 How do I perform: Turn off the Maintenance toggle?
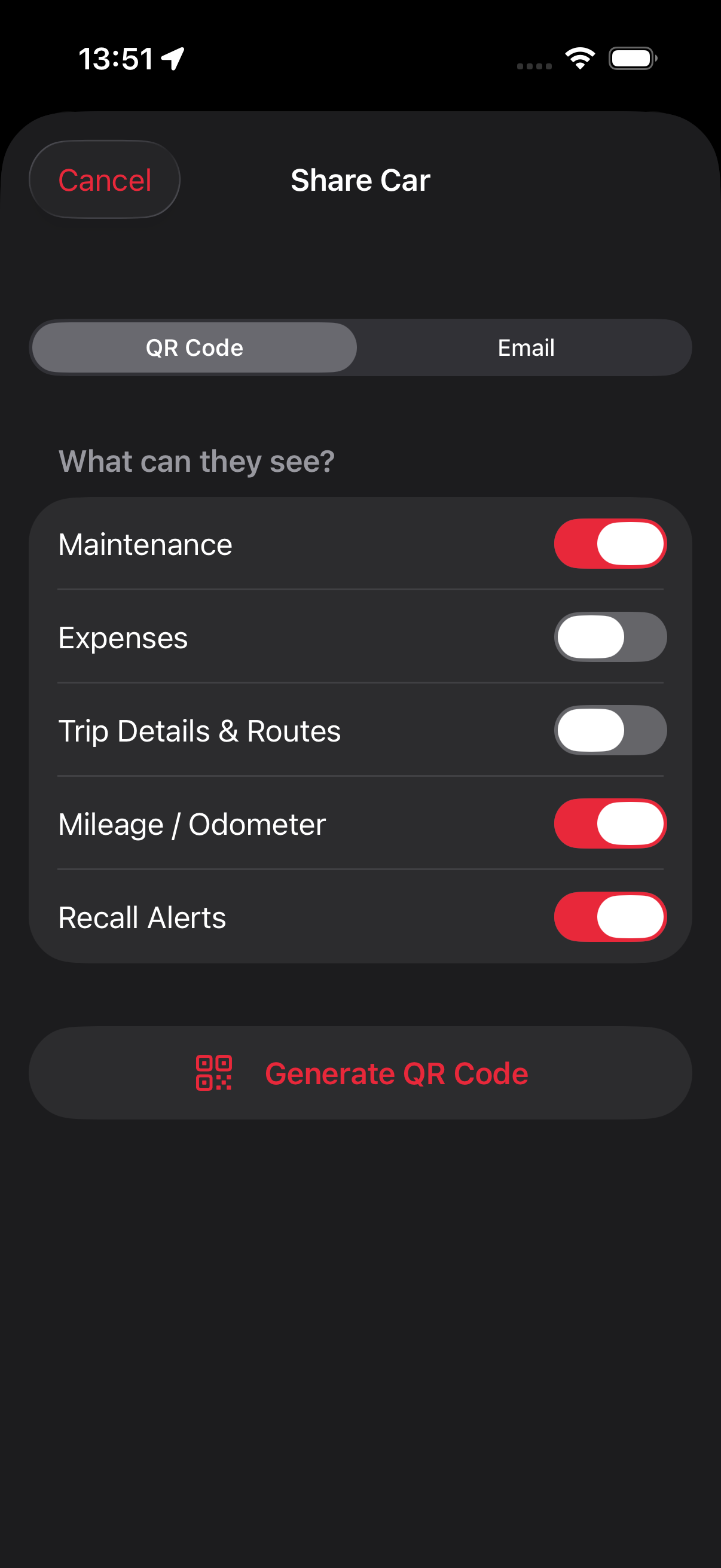pos(610,544)
